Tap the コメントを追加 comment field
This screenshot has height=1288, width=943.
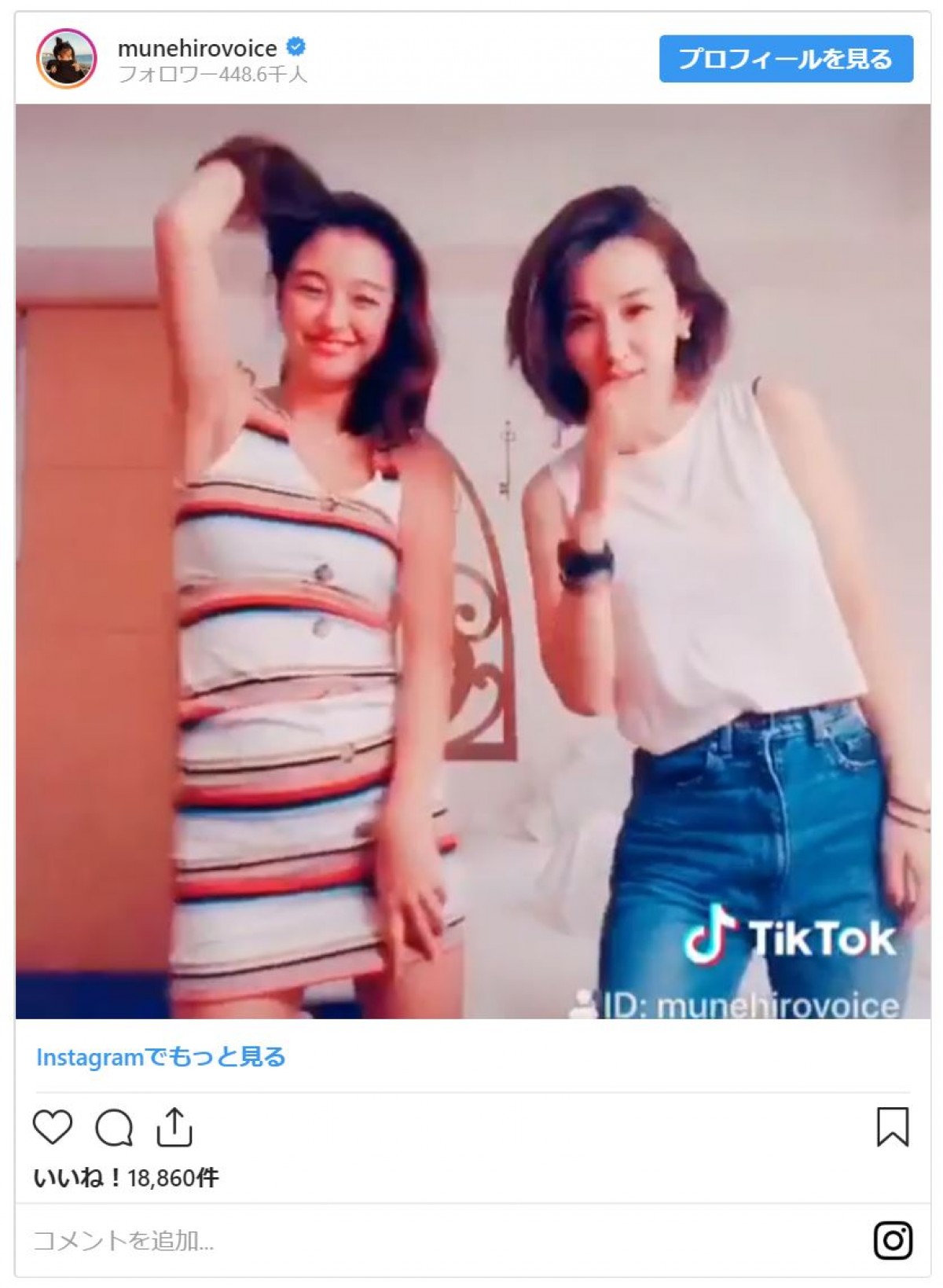(393, 1241)
